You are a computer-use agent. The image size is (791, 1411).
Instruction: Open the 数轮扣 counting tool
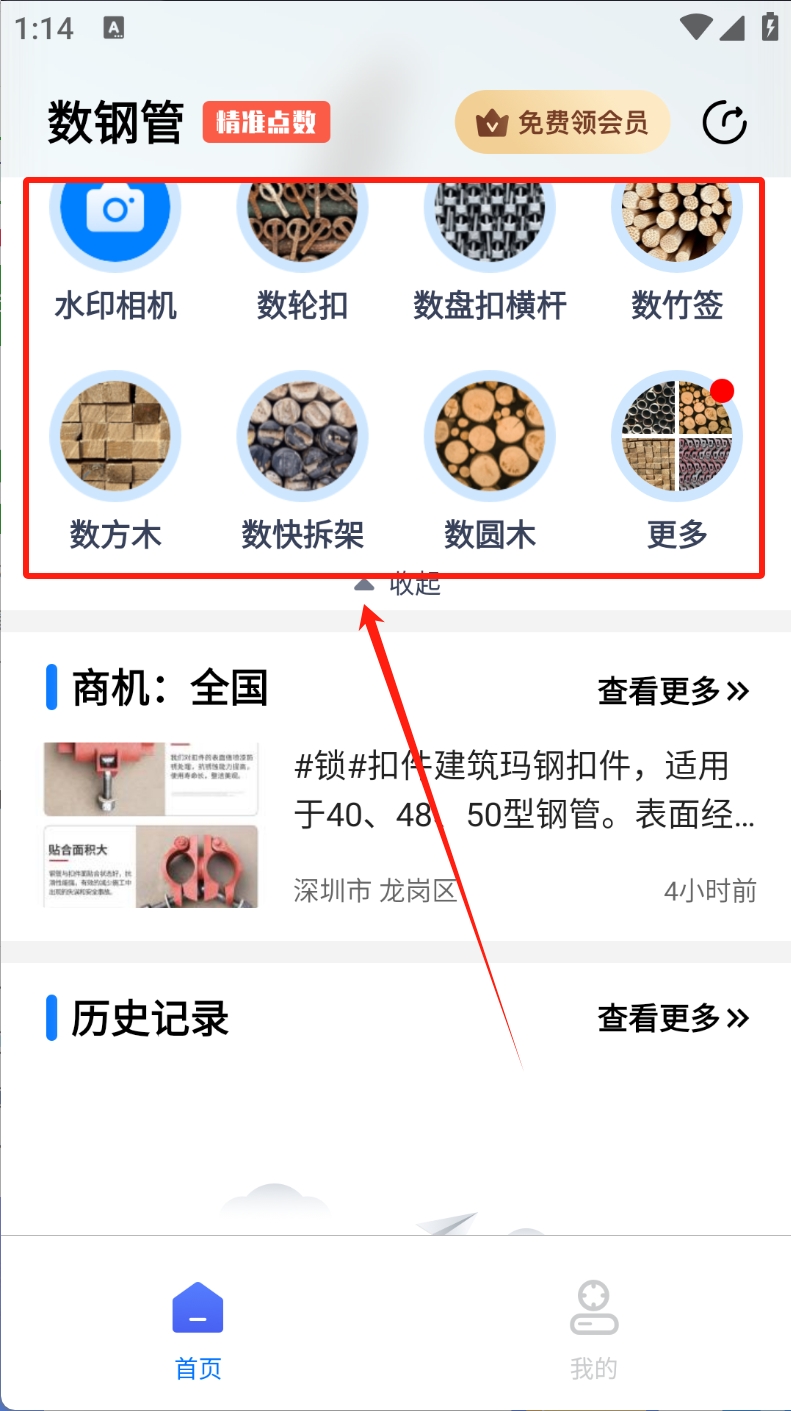(302, 250)
